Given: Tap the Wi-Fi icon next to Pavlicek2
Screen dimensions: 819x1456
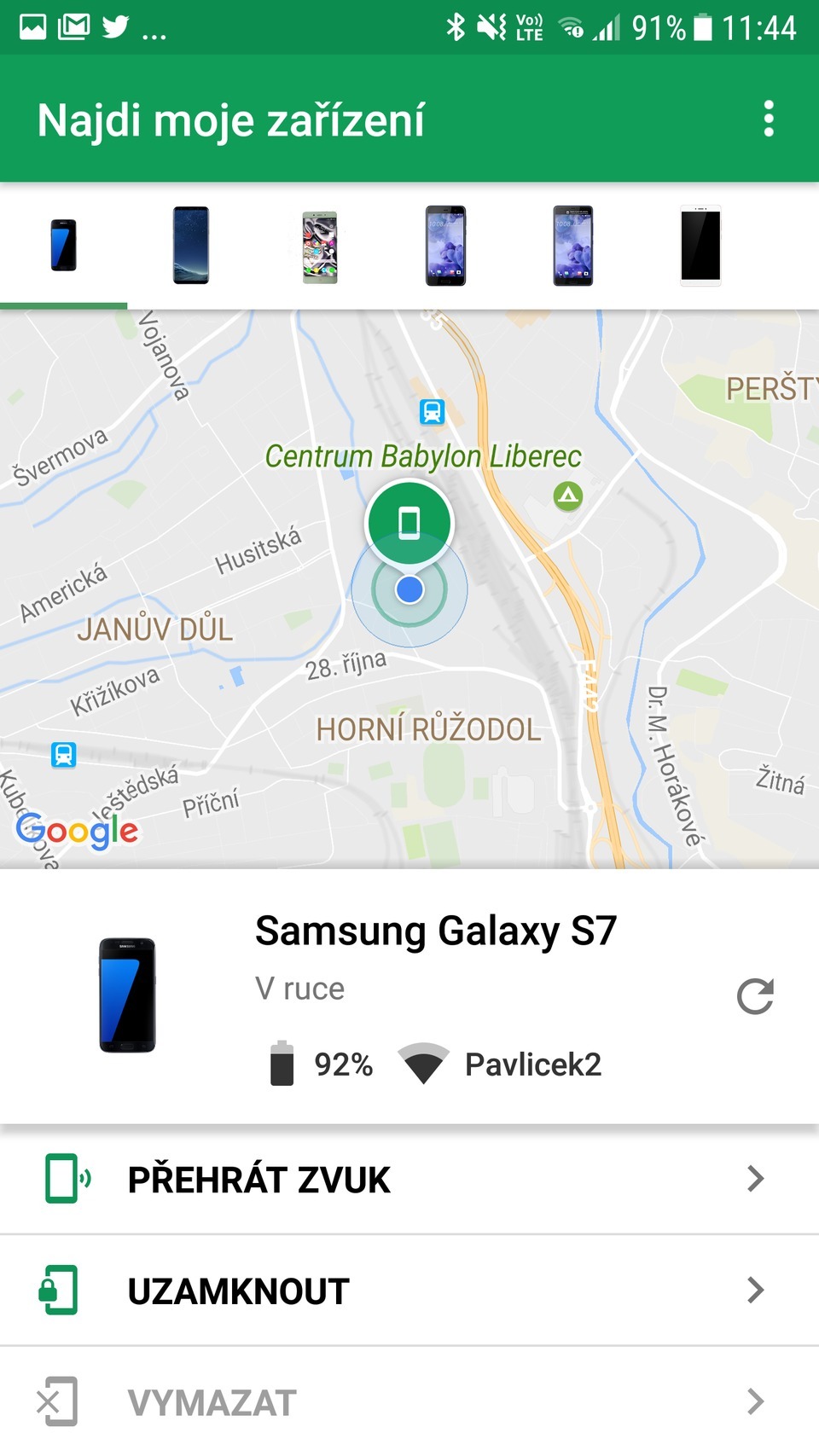Looking at the screenshot, I should (x=424, y=1060).
